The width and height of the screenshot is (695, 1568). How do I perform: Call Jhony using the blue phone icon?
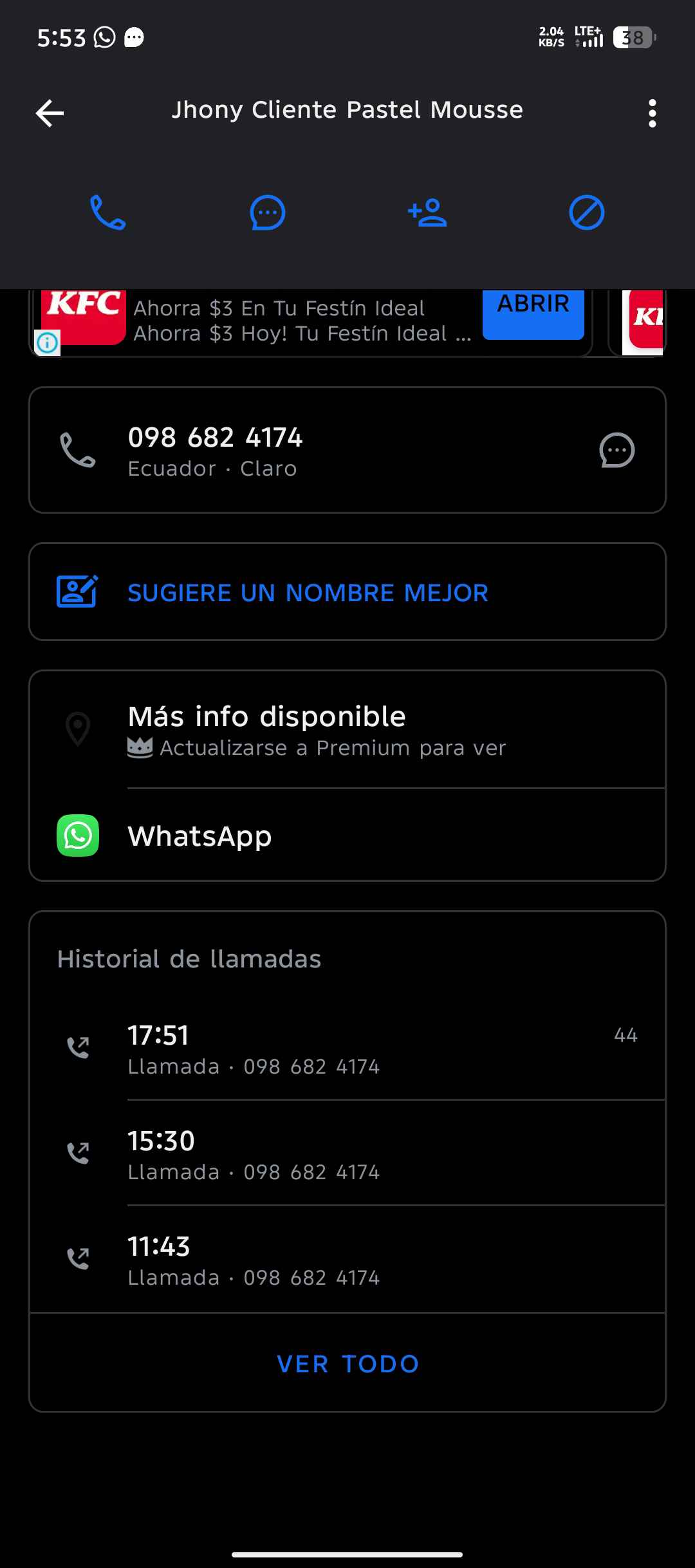(107, 212)
